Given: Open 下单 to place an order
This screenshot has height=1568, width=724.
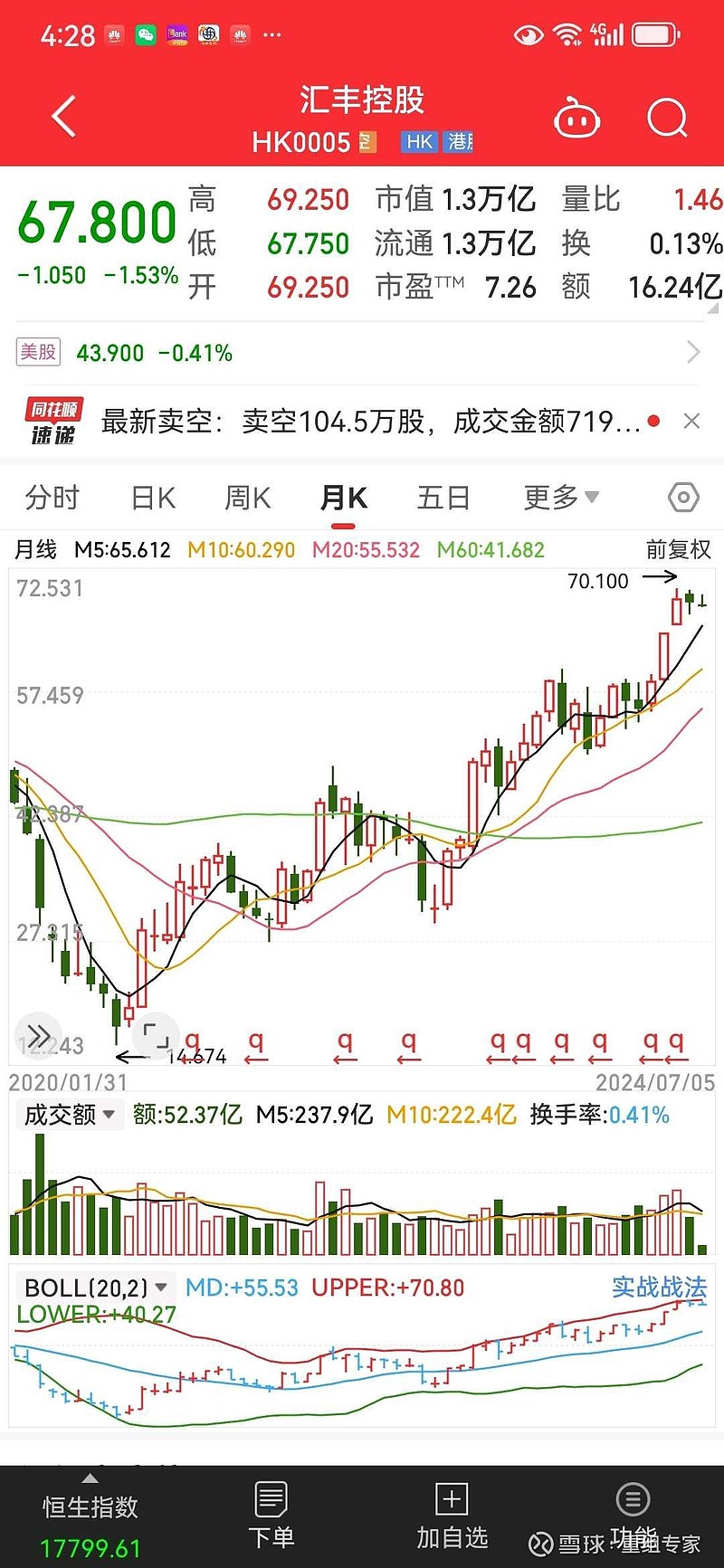Looking at the screenshot, I should [x=271, y=1515].
